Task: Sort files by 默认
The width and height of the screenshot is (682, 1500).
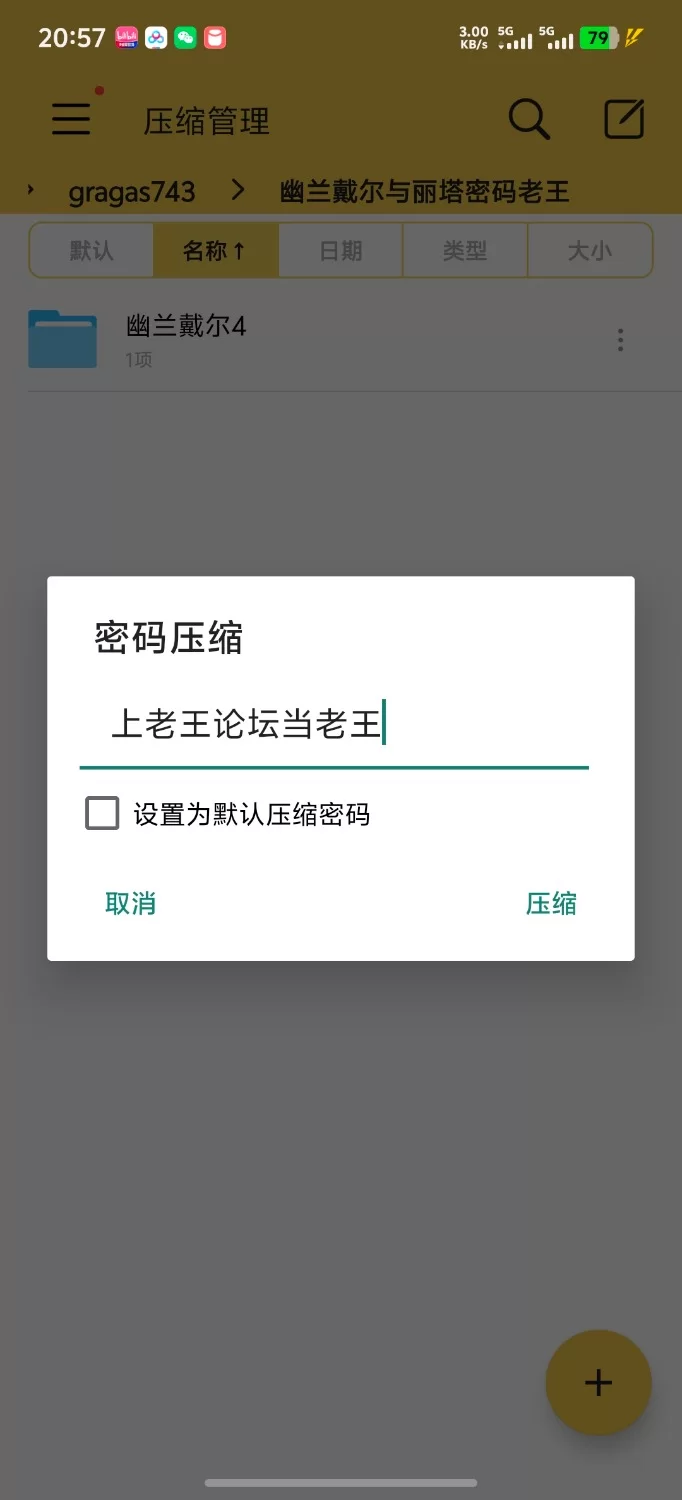Action: point(91,250)
